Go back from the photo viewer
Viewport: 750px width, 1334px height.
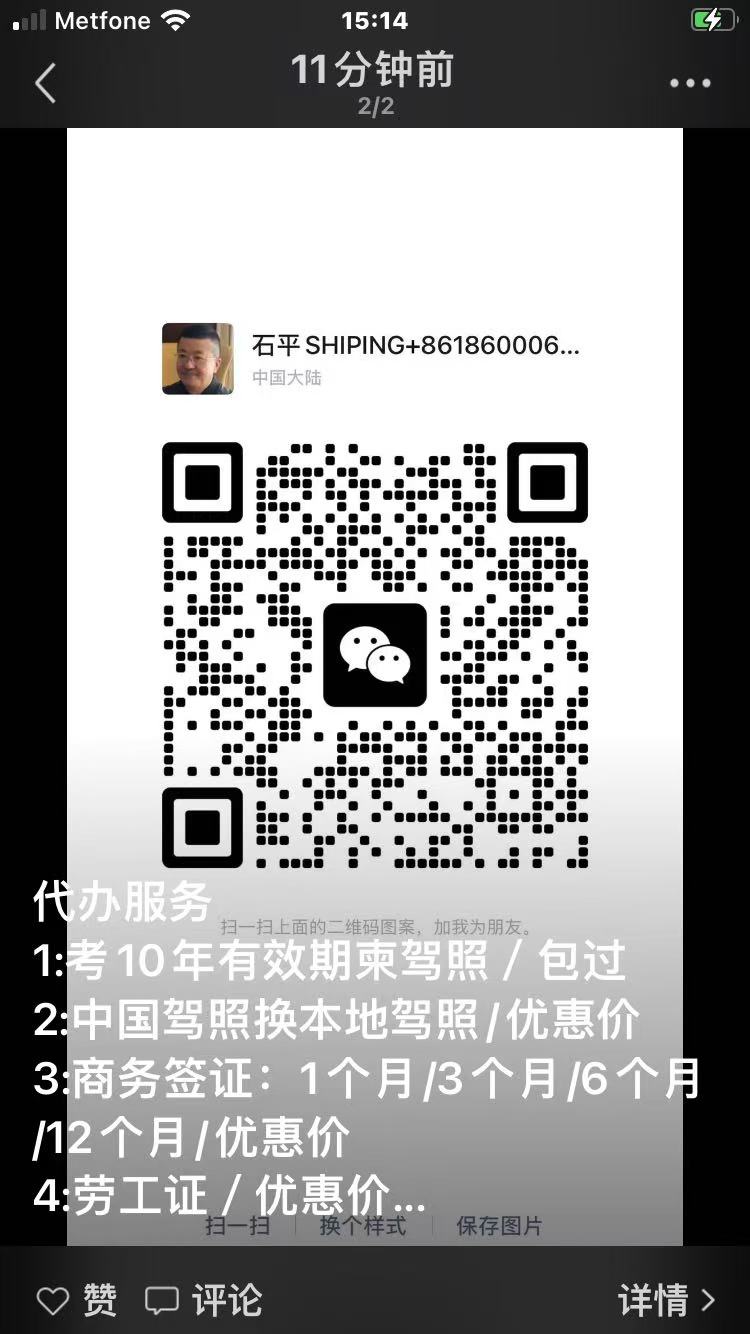coord(45,84)
